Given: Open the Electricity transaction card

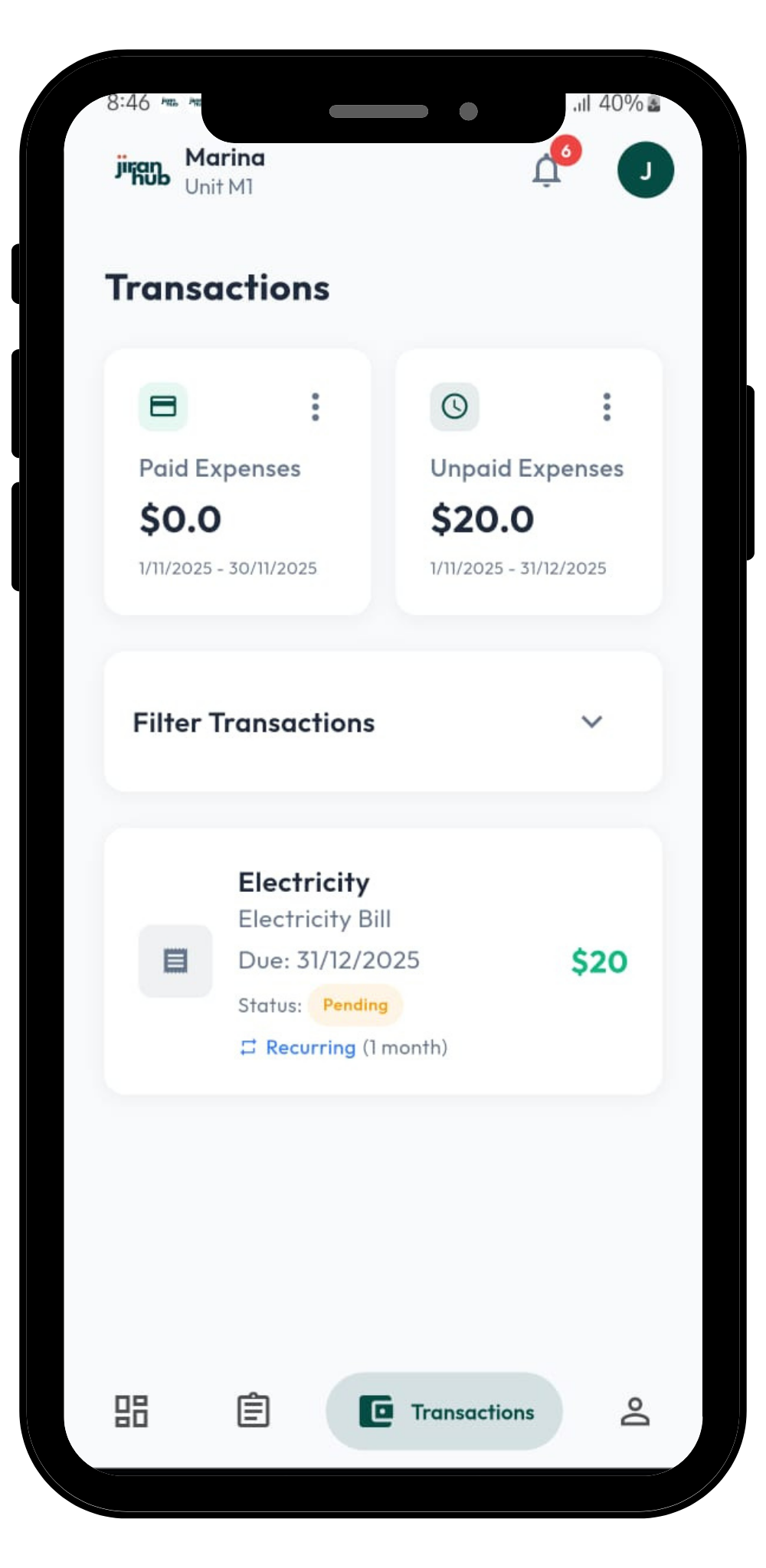Looking at the screenshot, I should pyautogui.click(x=381, y=959).
